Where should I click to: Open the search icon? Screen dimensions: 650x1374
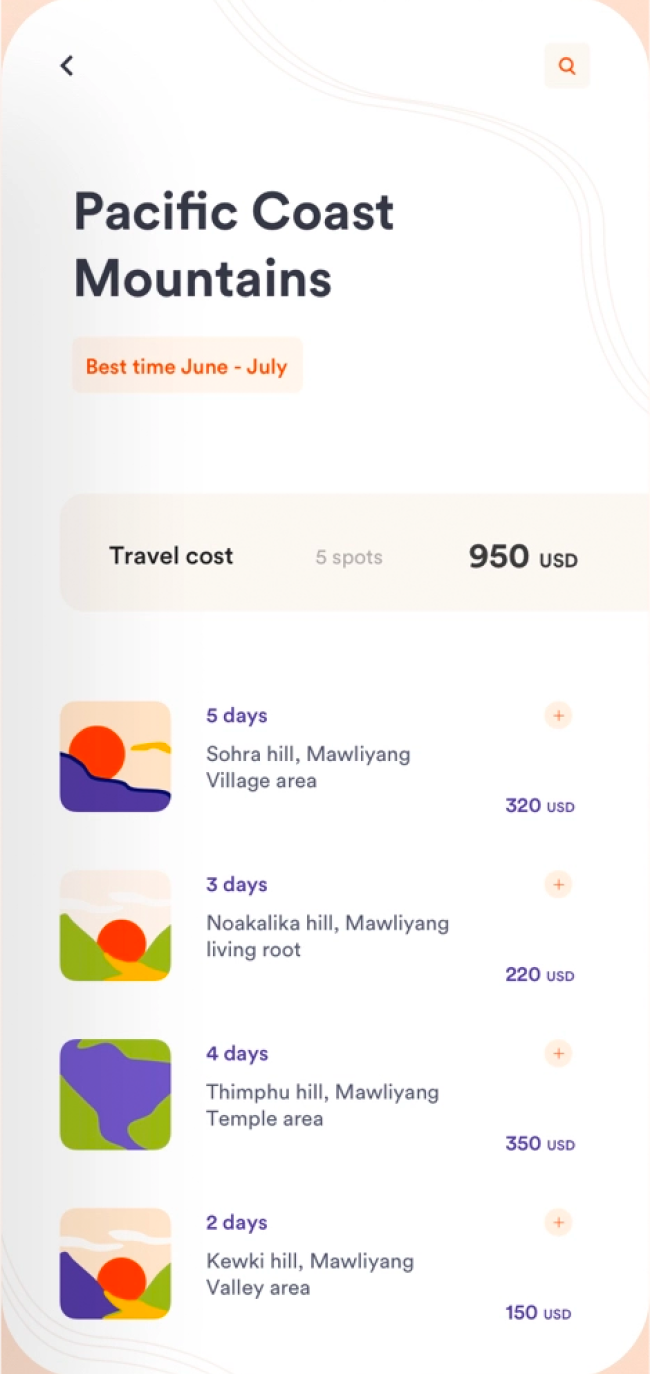tap(567, 66)
